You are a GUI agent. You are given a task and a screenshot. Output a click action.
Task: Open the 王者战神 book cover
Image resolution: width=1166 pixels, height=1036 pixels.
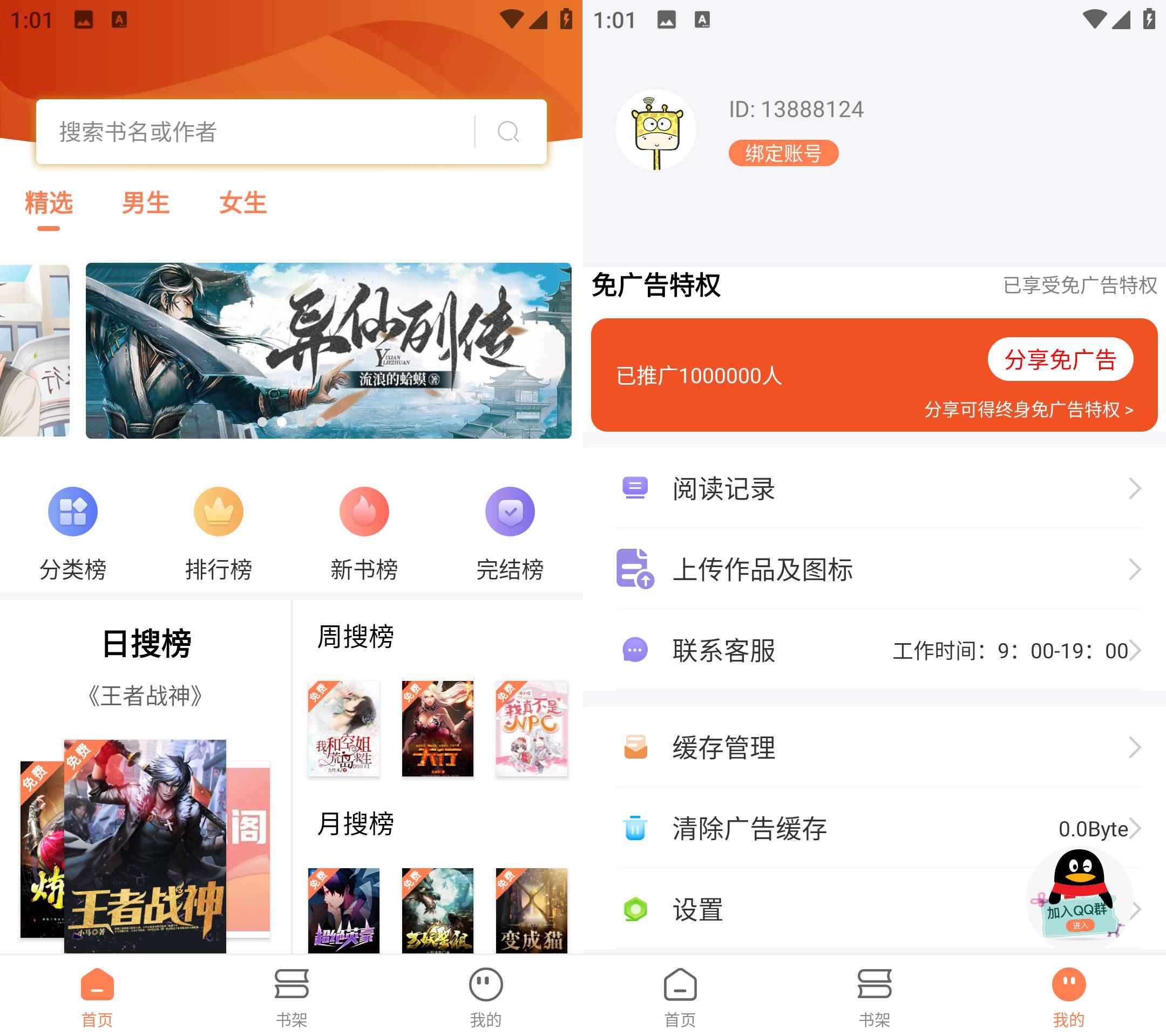(x=145, y=846)
